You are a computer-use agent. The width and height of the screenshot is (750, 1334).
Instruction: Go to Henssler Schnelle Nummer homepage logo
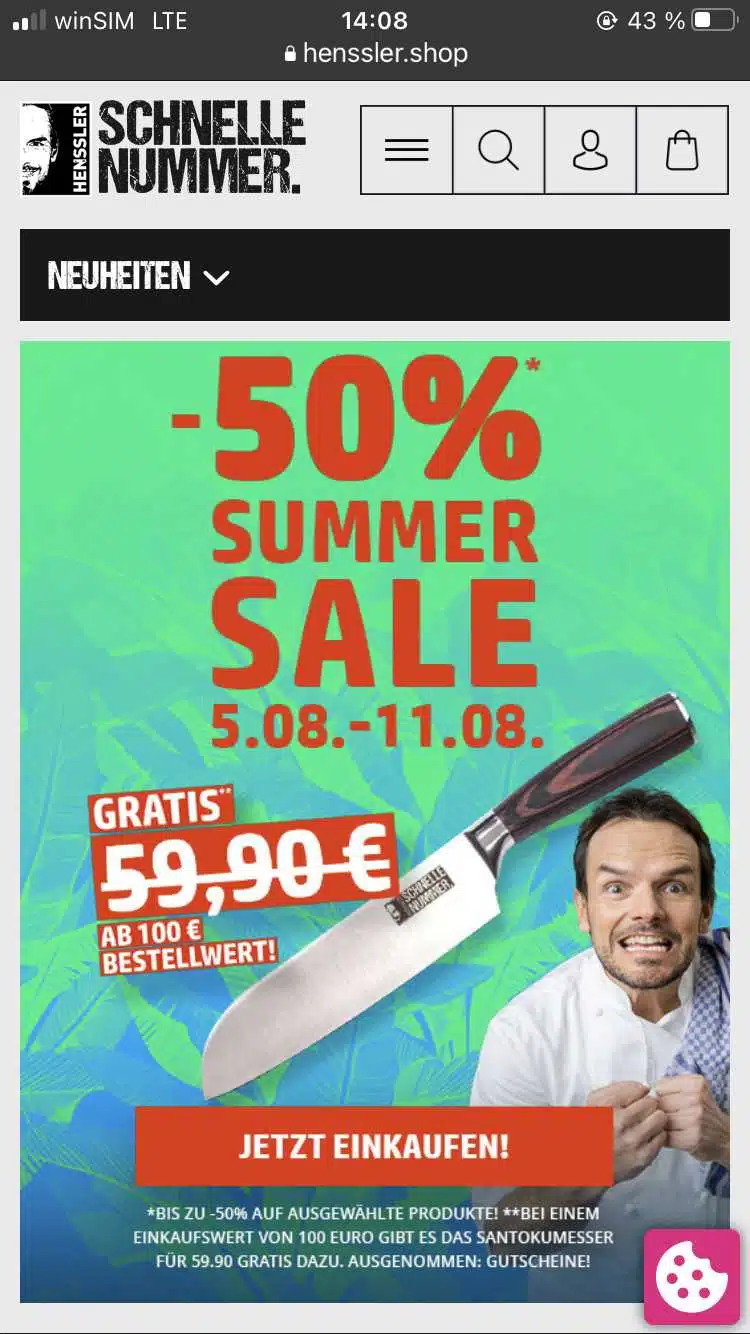[162, 149]
